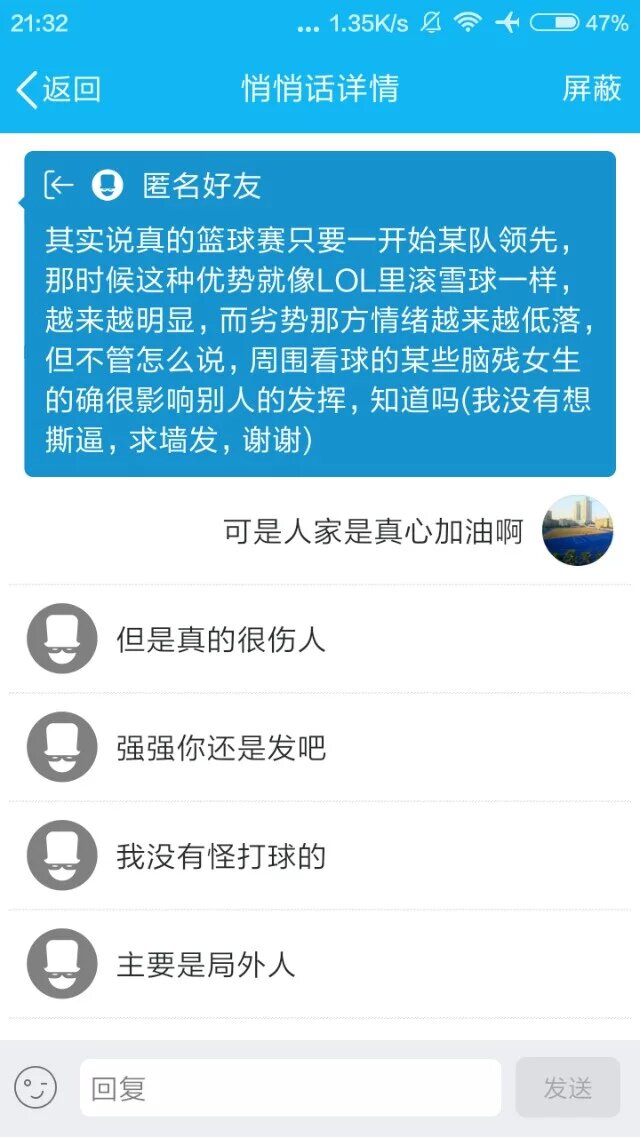
Task: Open the emoji picker smiley icon
Action: (x=35, y=1087)
